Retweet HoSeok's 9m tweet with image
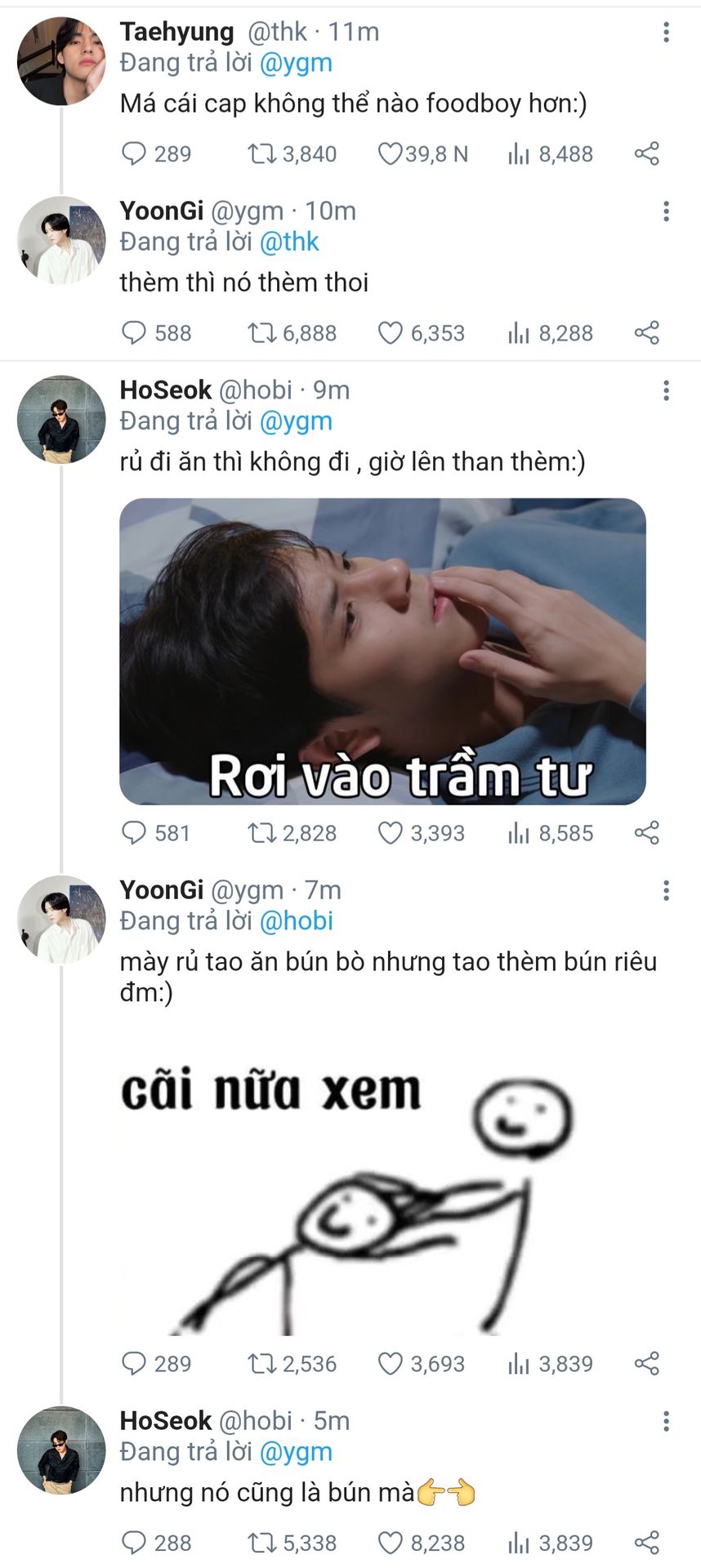 (261, 833)
